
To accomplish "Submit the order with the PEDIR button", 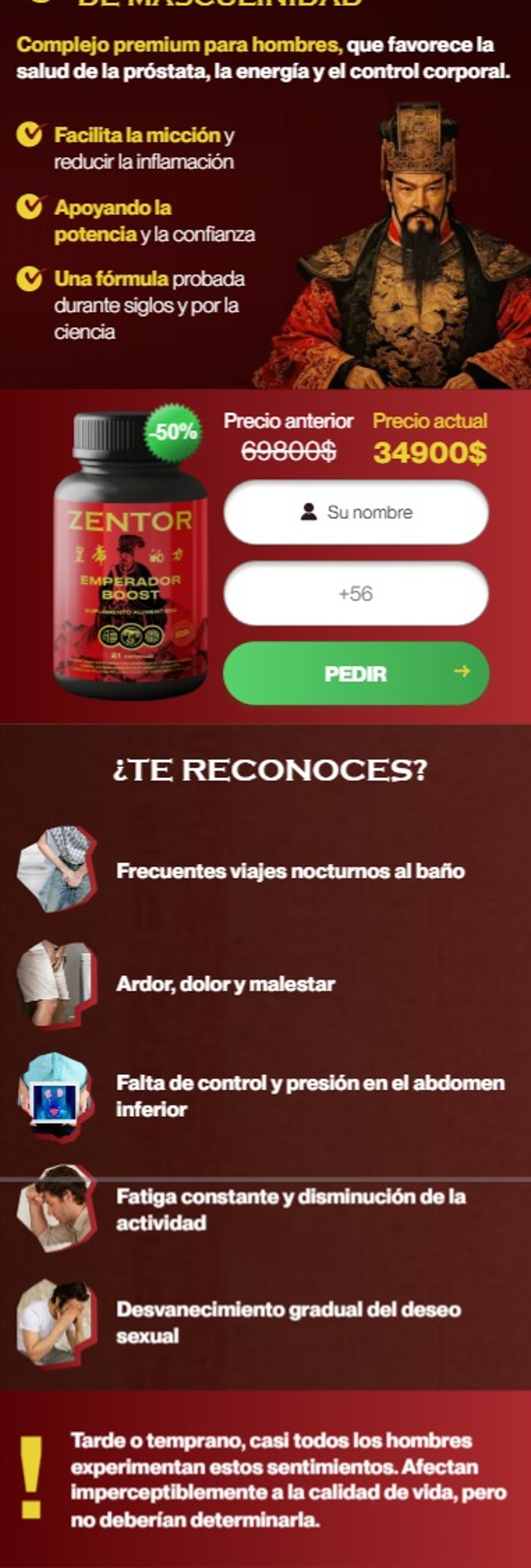I will 356,673.
